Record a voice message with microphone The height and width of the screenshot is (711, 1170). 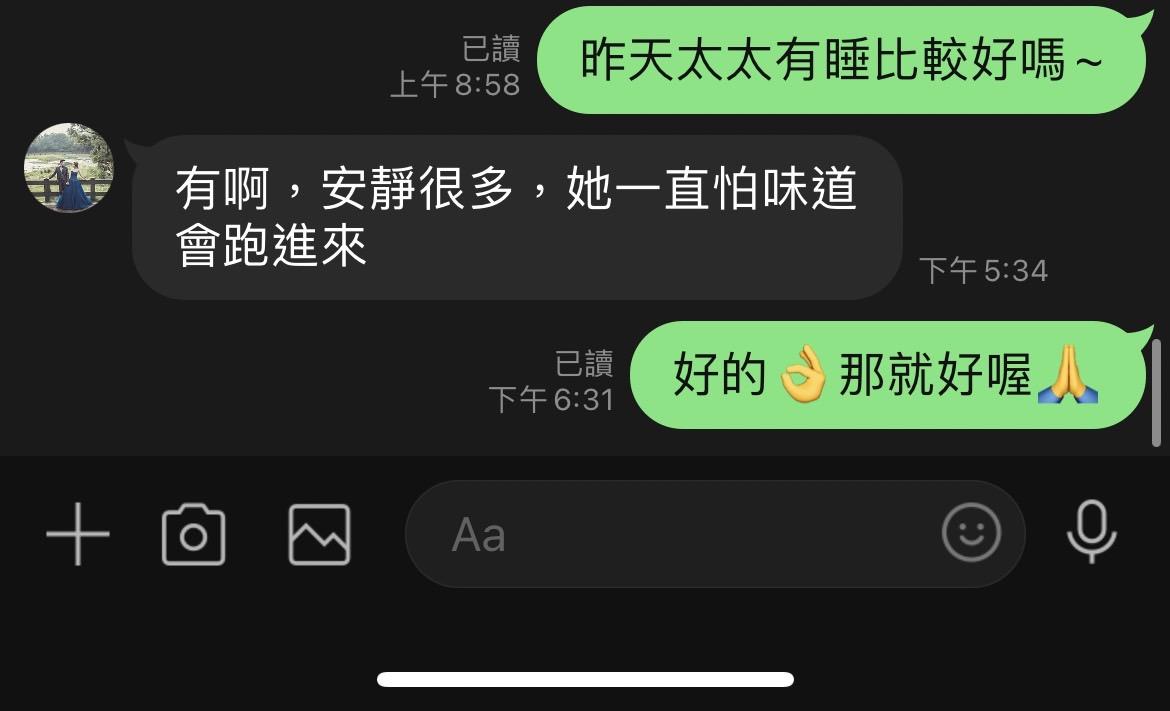1091,532
